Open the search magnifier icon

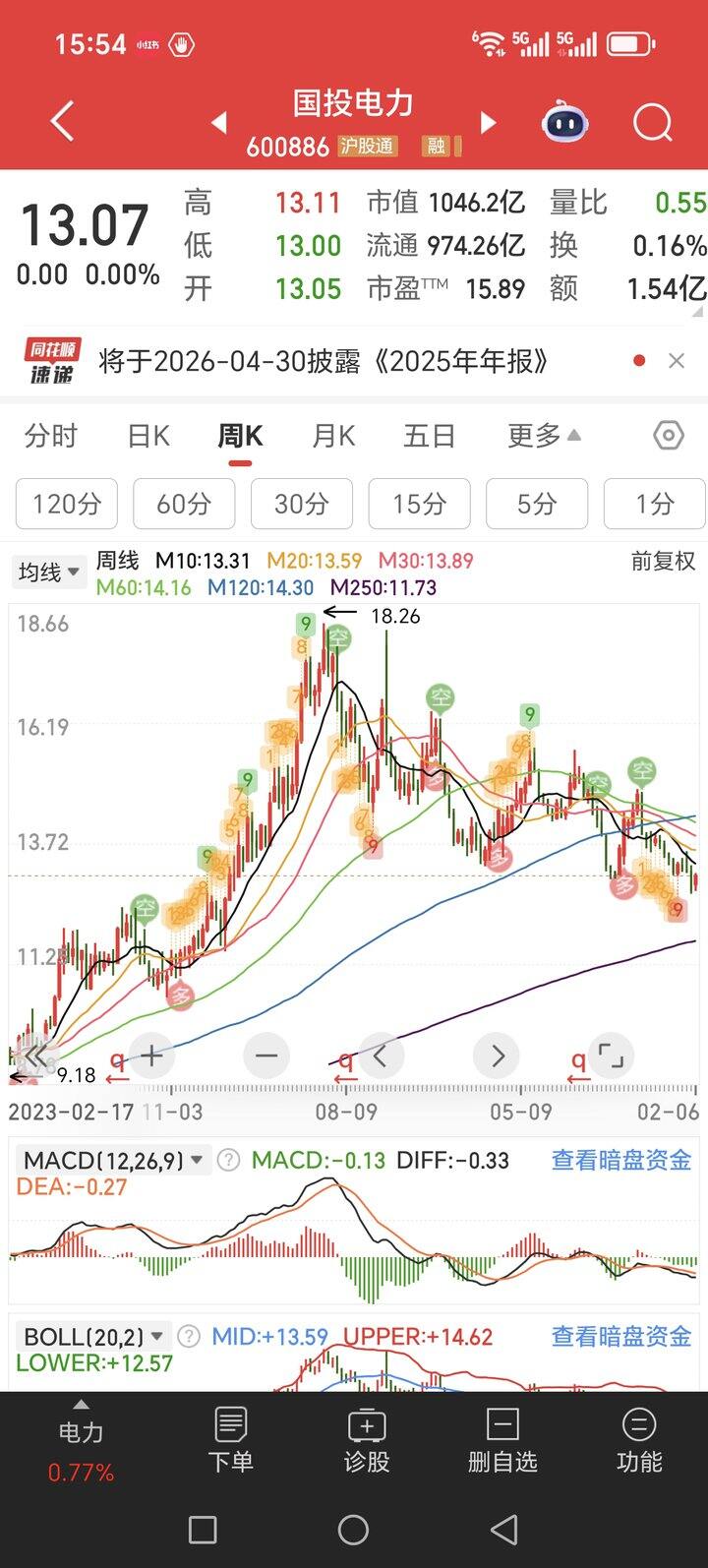(652, 123)
